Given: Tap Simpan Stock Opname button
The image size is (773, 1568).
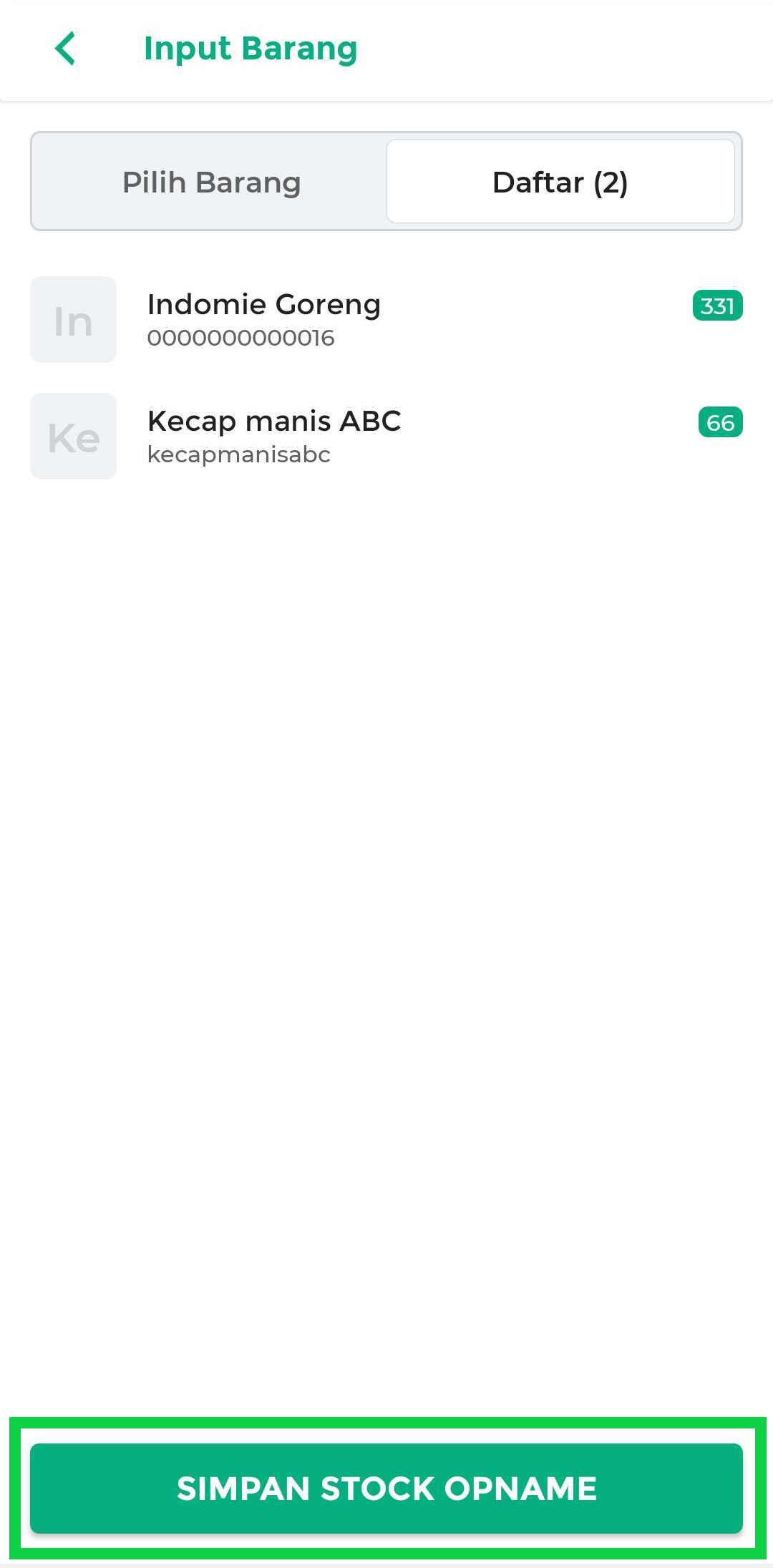Looking at the screenshot, I should pos(386,1489).
